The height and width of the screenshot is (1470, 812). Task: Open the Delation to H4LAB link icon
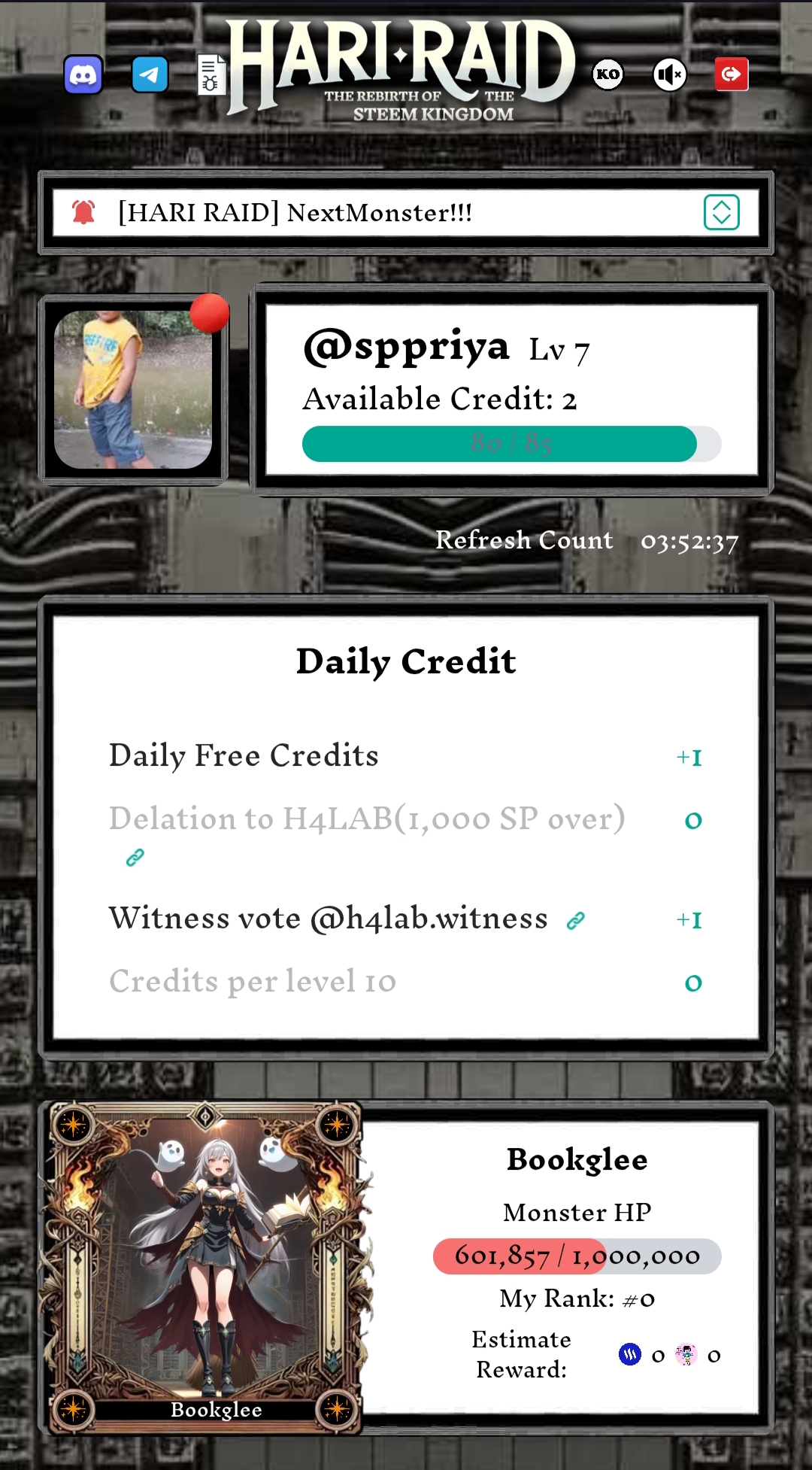click(135, 857)
